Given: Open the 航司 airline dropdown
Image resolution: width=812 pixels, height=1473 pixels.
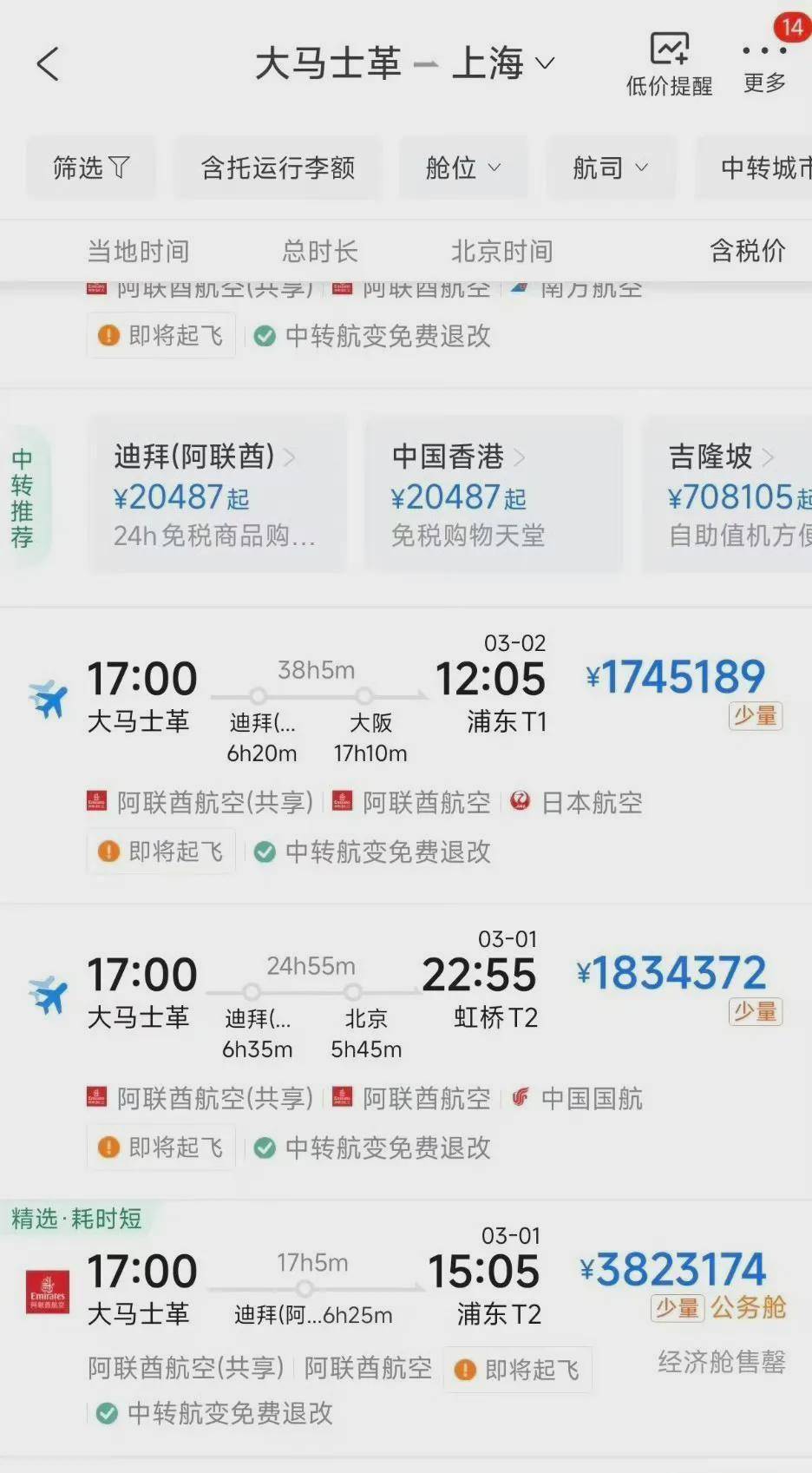Looking at the screenshot, I should coord(611,168).
